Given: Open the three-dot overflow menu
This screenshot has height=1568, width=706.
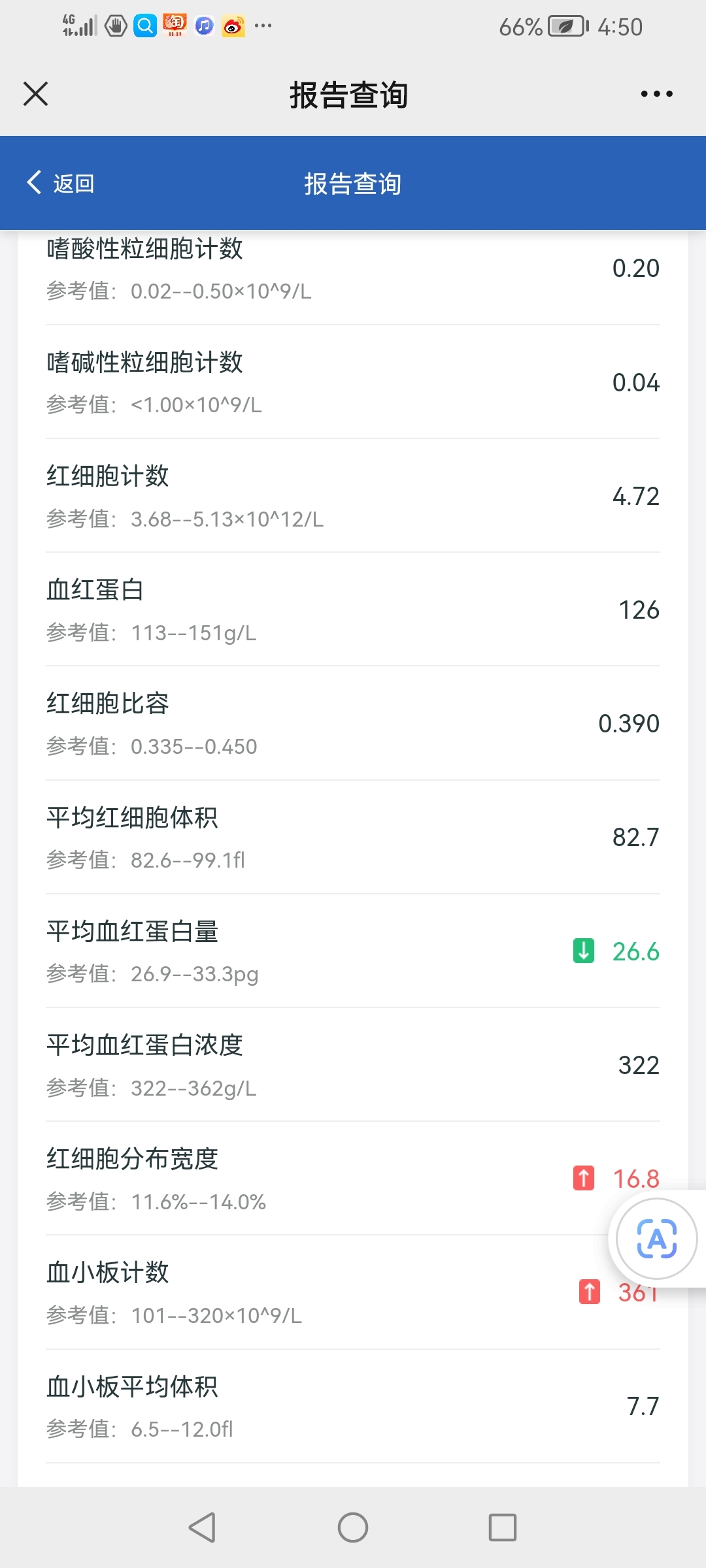Looking at the screenshot, I should tap(656, 94).
